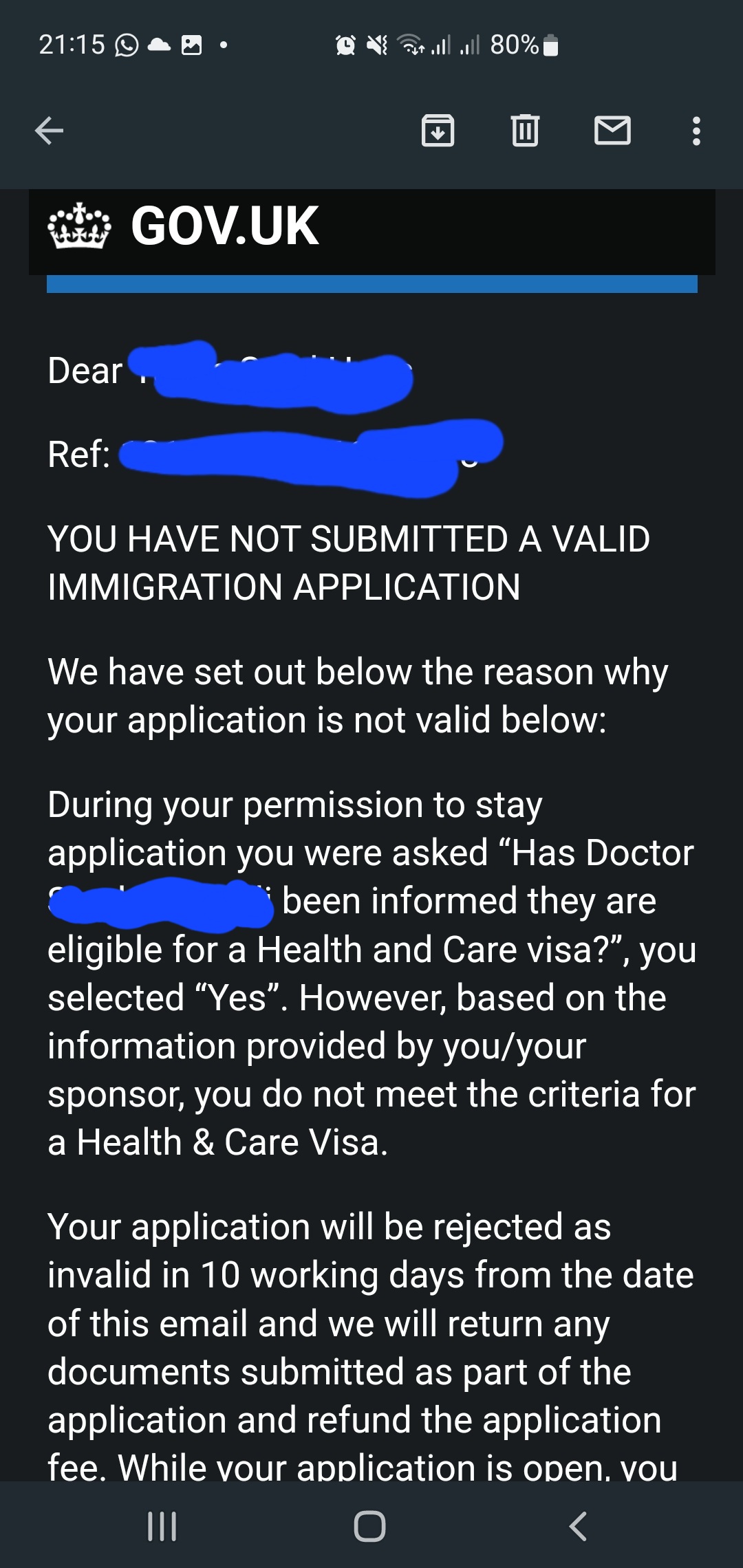Go to the home screen

(x=370, y=1527)
